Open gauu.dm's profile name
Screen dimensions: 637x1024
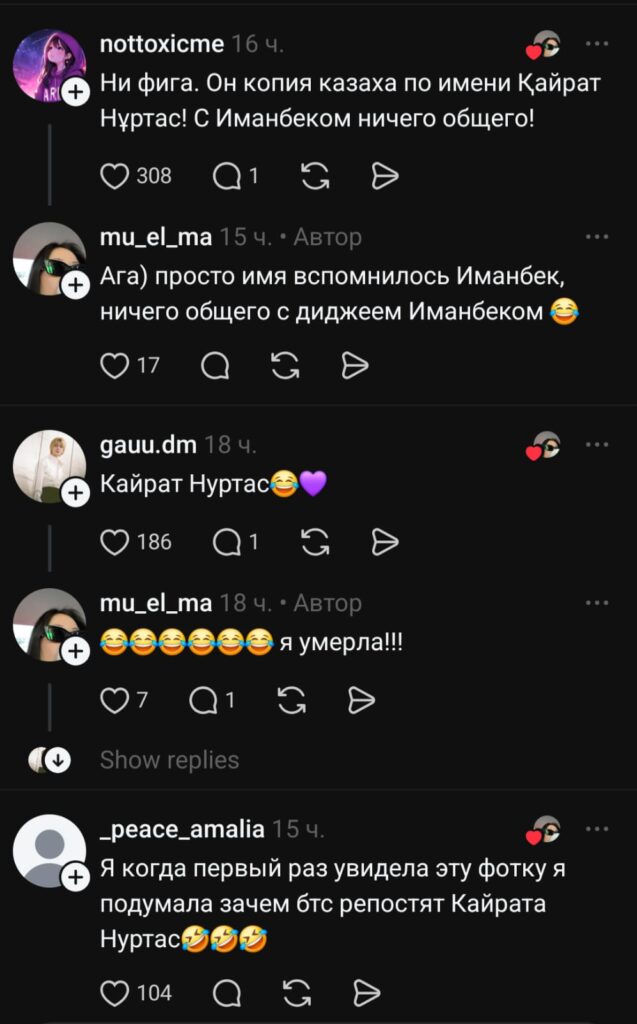pos(148,446)
